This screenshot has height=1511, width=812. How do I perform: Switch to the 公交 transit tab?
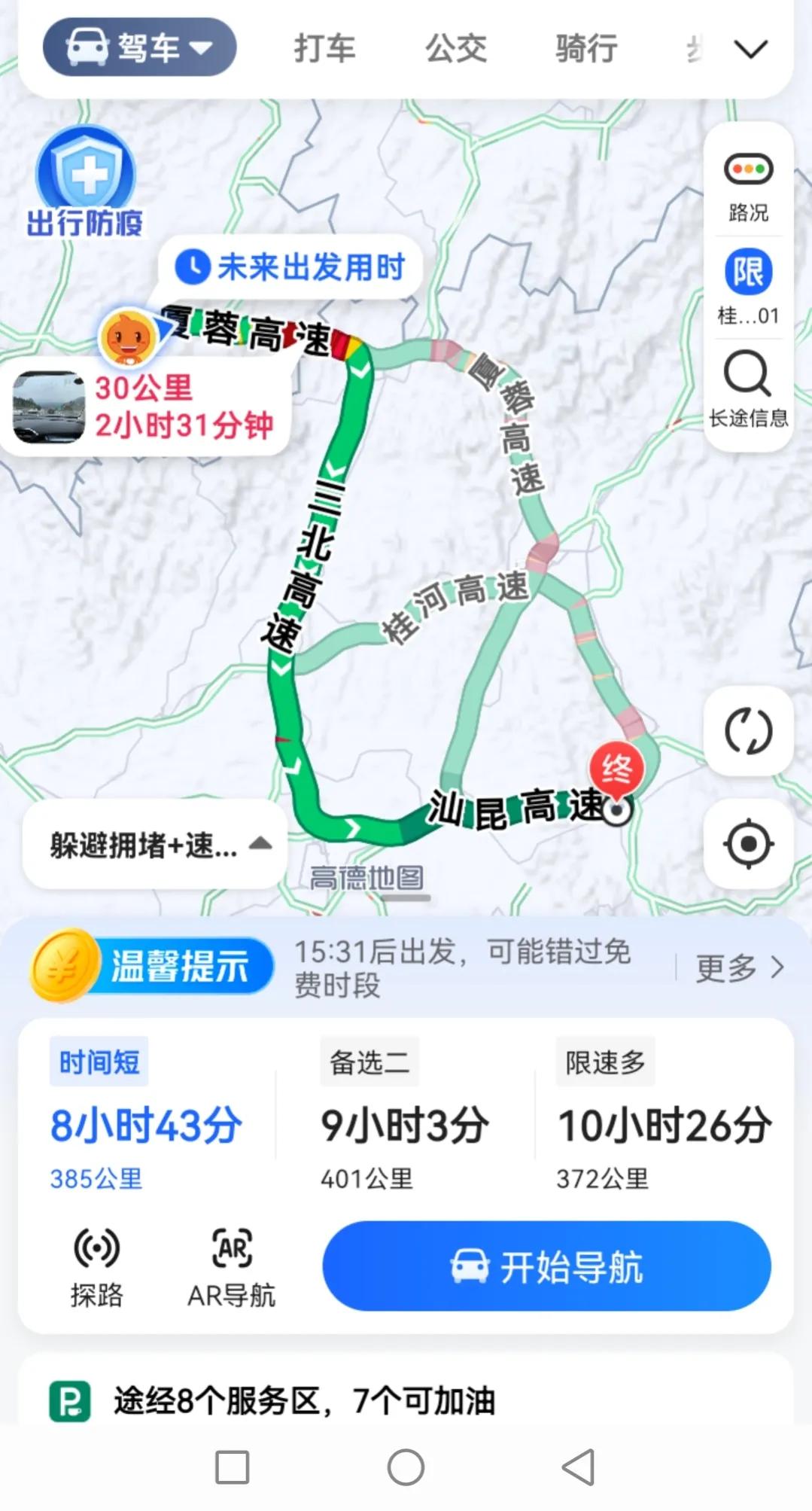456,48
